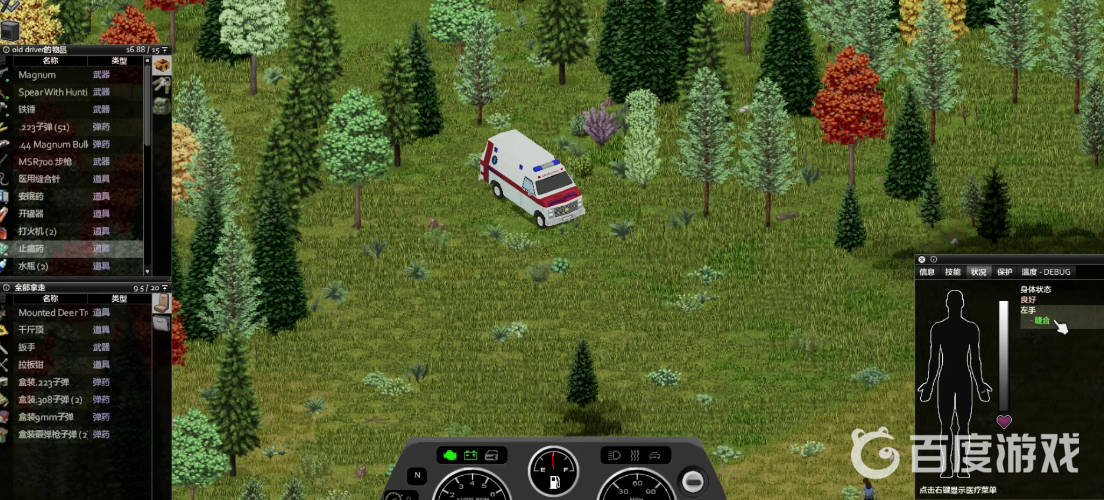The width and height of the screenshot is (1104, 500).
Task: Tap the ambulance vehicle
Action: (530, 178)
